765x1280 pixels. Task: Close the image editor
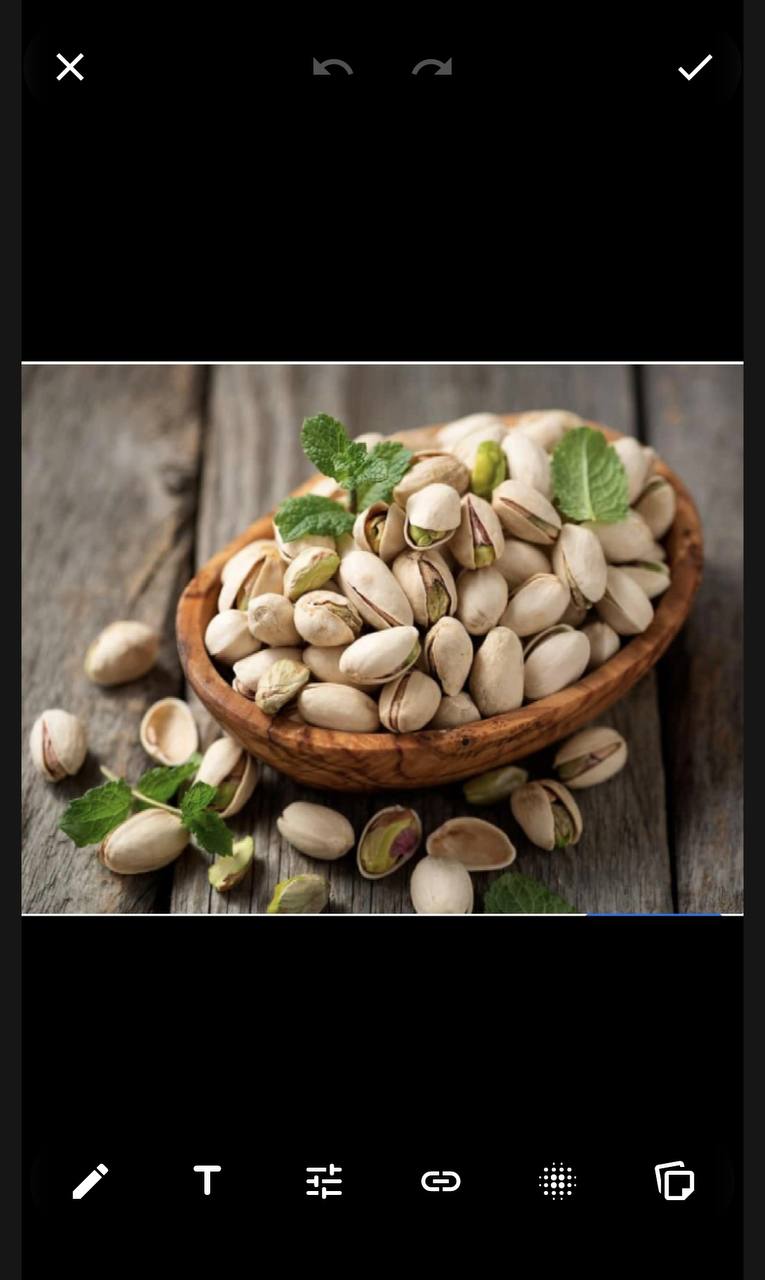[69, 67]
